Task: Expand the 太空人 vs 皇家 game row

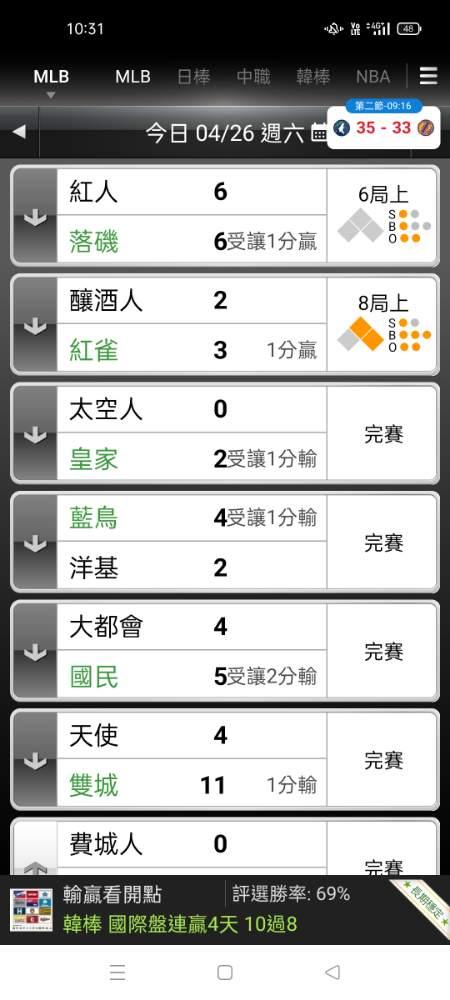Action: (34, 433)
